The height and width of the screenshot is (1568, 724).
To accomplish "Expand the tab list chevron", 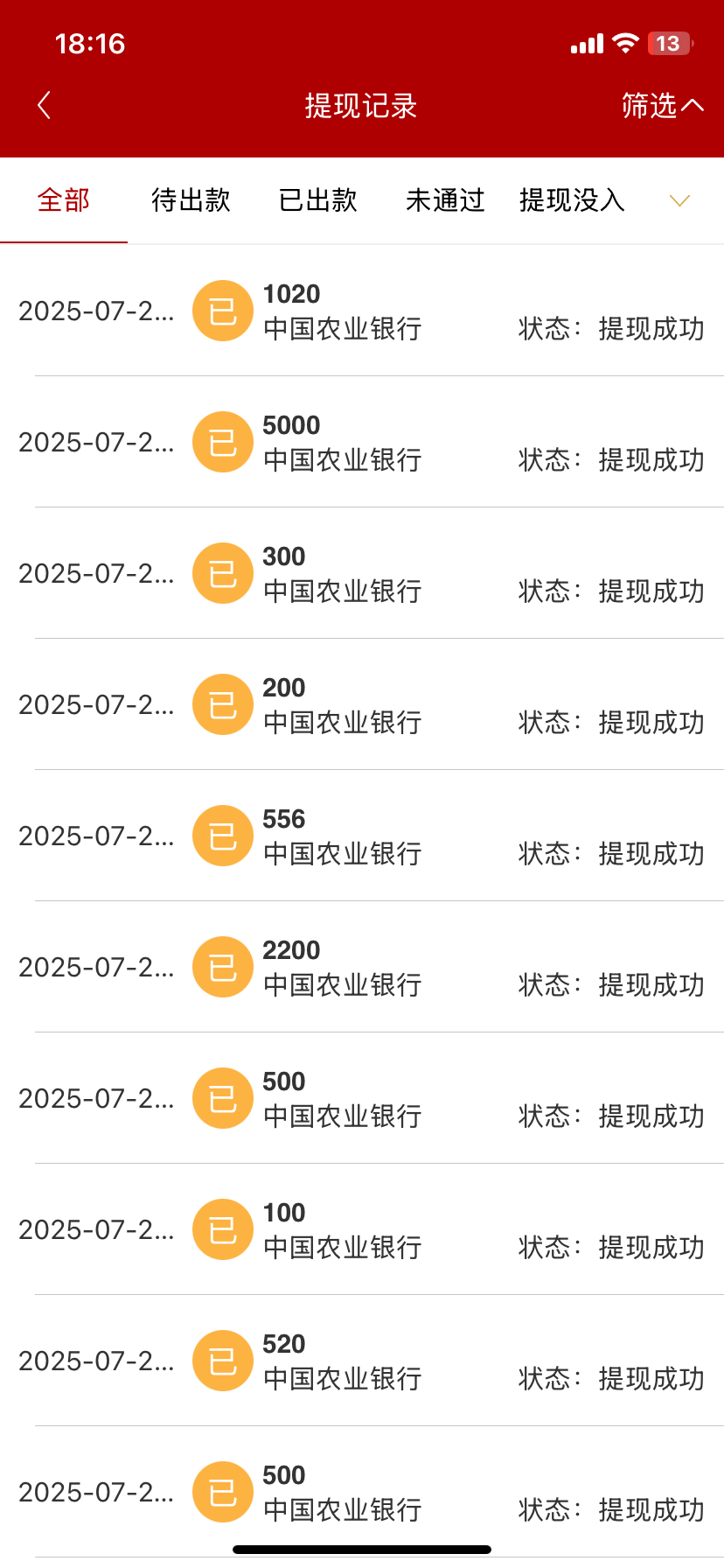I will [679, 201].
